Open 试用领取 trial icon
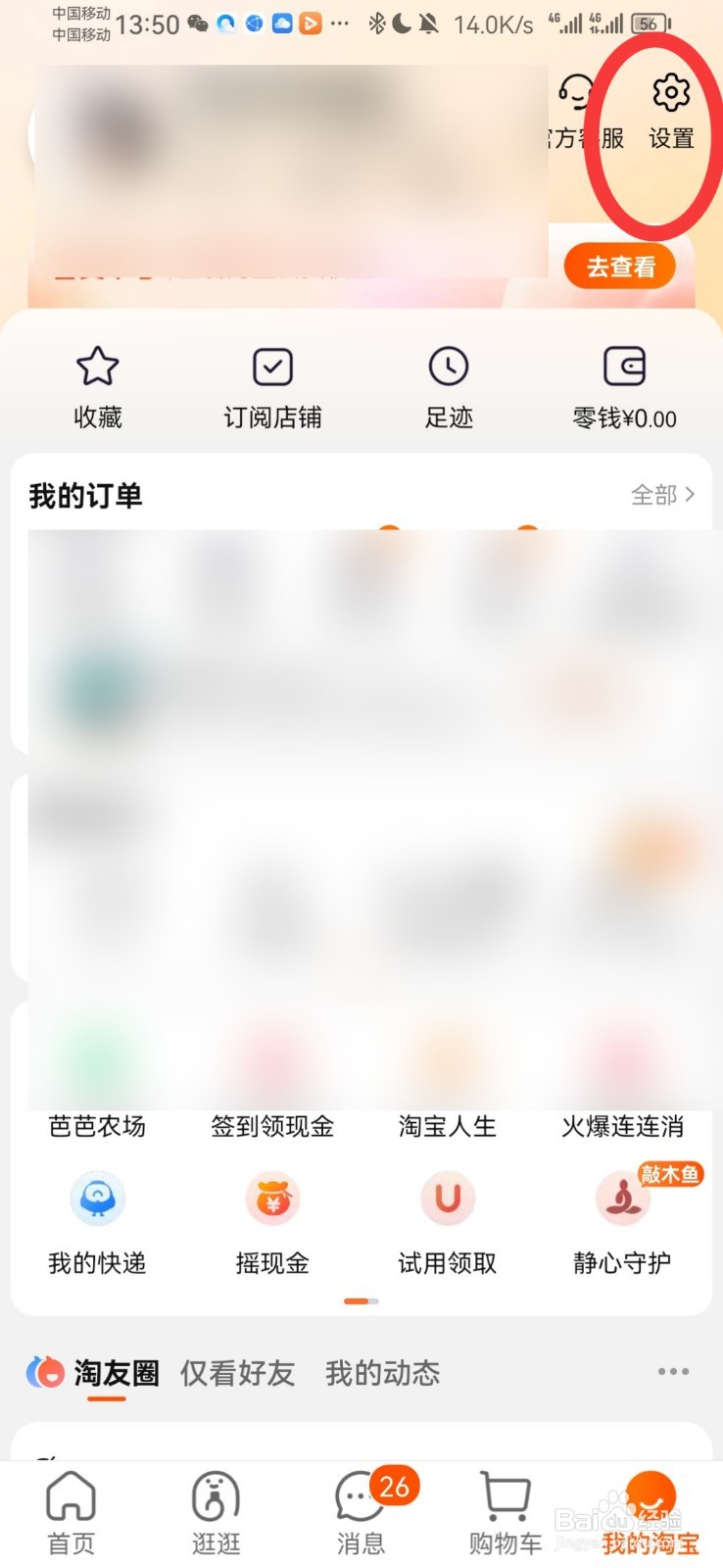723x1568 pixels. (448, 1198)
